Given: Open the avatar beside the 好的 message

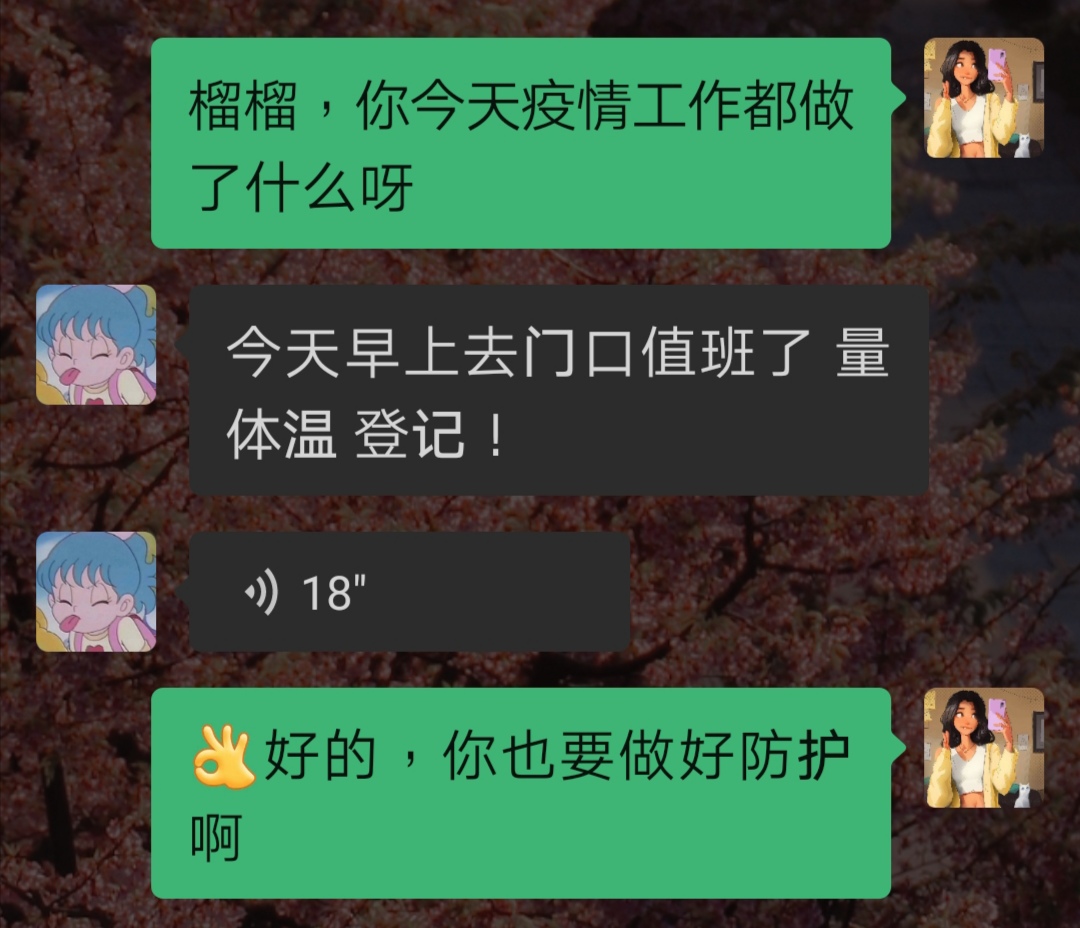Looking at the screenshot, I should click(983, 748).
